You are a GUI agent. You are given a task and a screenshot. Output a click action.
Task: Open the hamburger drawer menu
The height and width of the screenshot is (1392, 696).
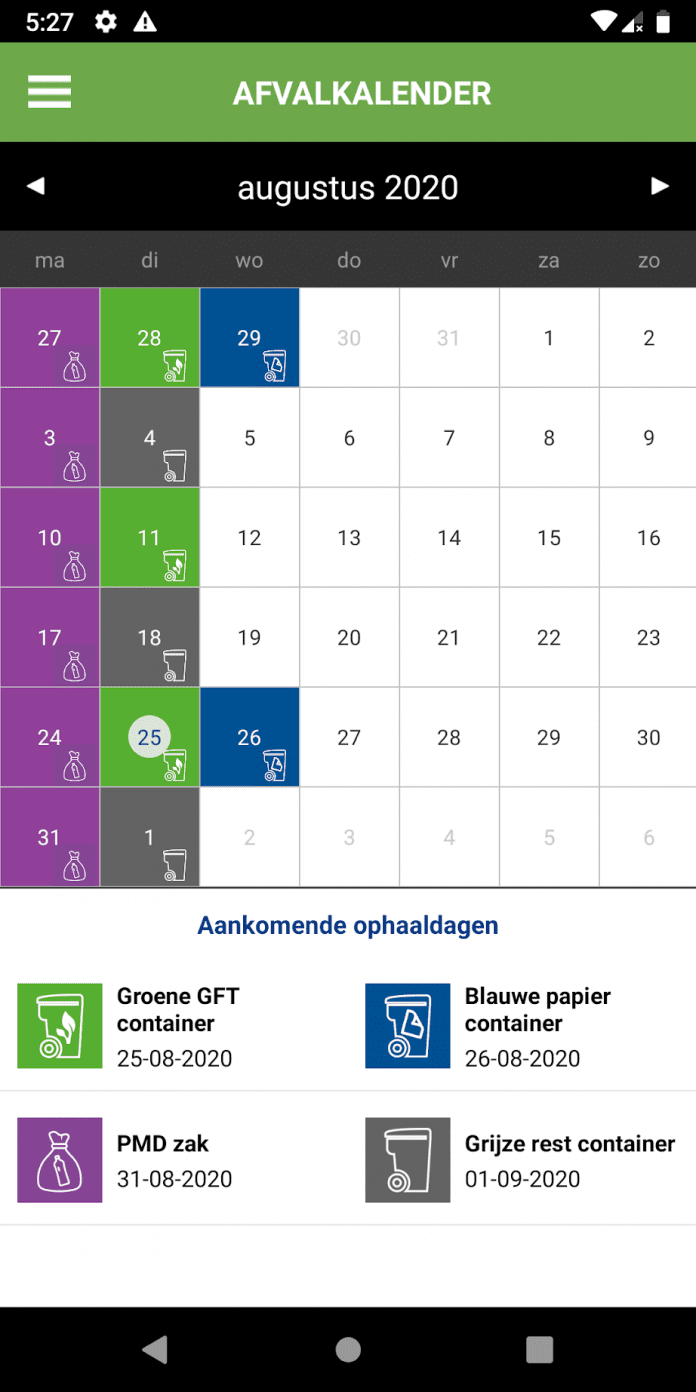[x=49, y=92]
